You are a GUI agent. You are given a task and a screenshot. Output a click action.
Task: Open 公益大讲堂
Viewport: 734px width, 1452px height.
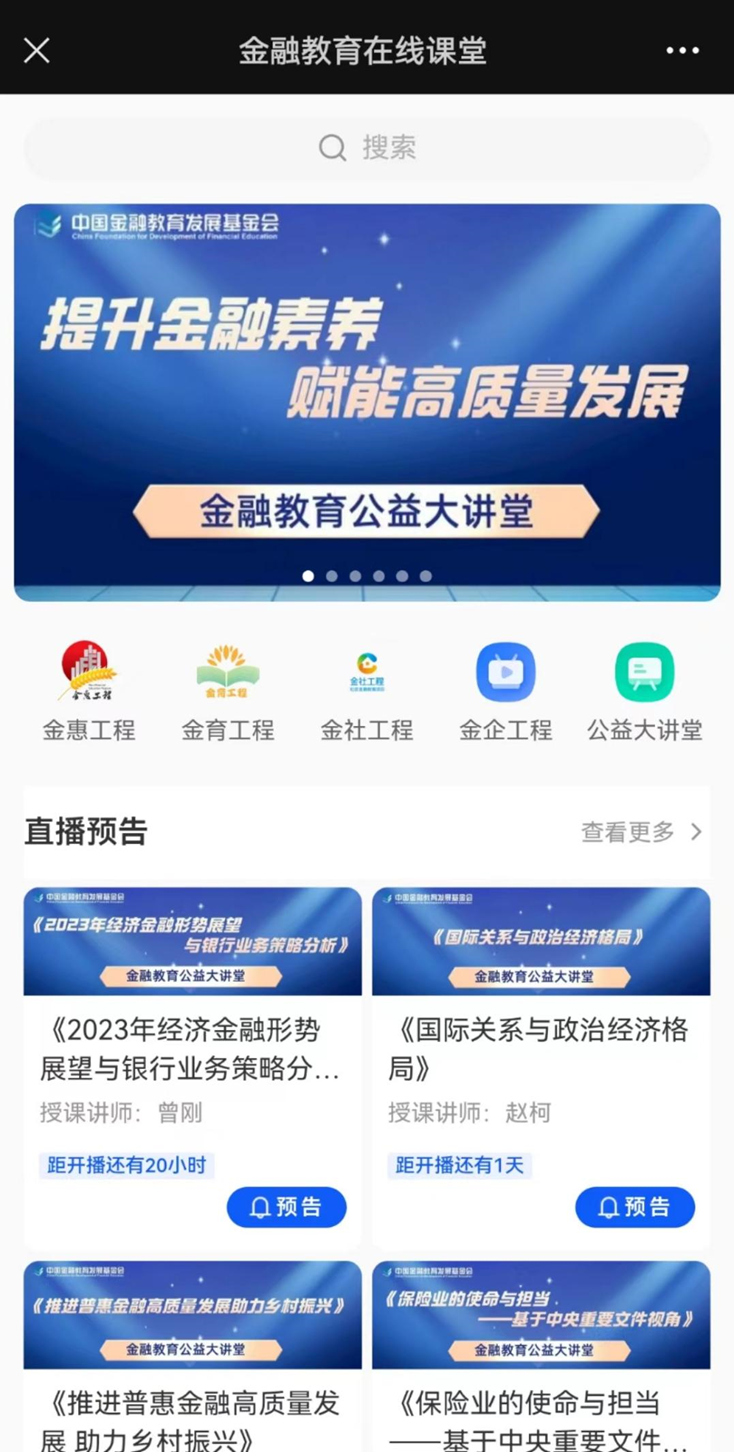coord(645,692)
